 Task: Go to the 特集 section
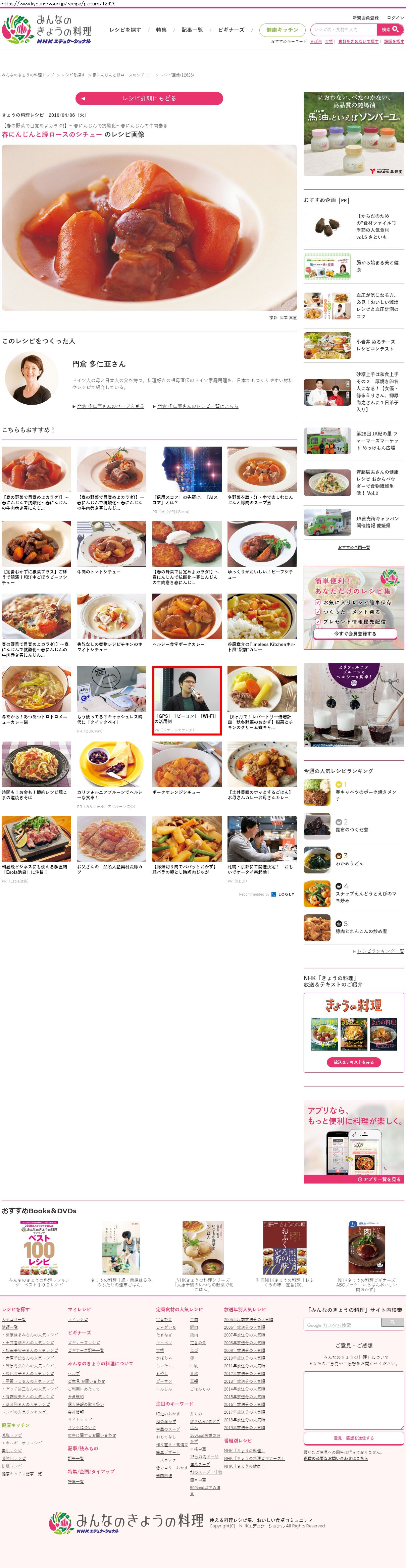(161, 30)
